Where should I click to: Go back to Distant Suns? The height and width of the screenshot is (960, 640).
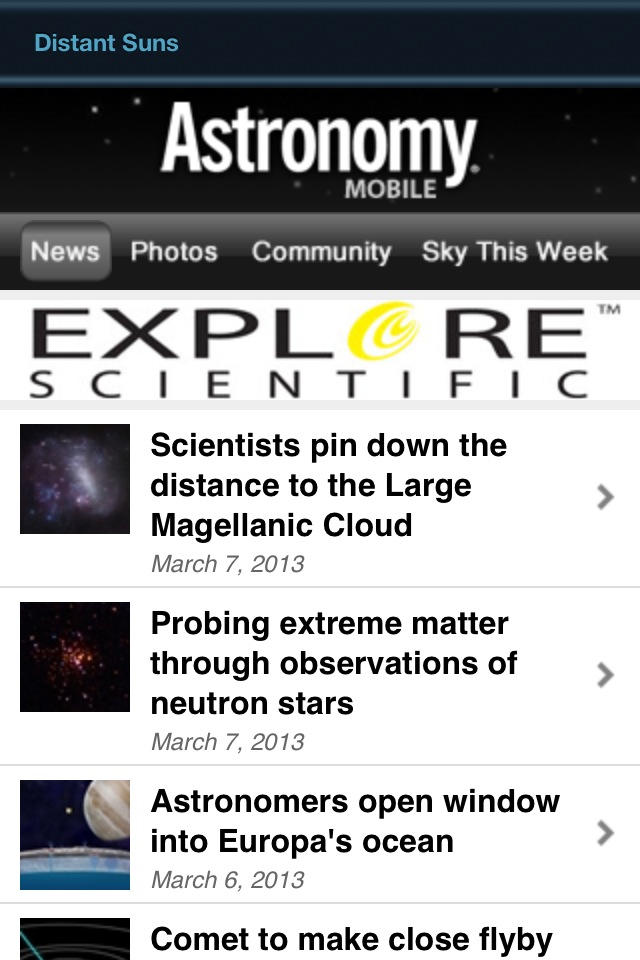106,43
